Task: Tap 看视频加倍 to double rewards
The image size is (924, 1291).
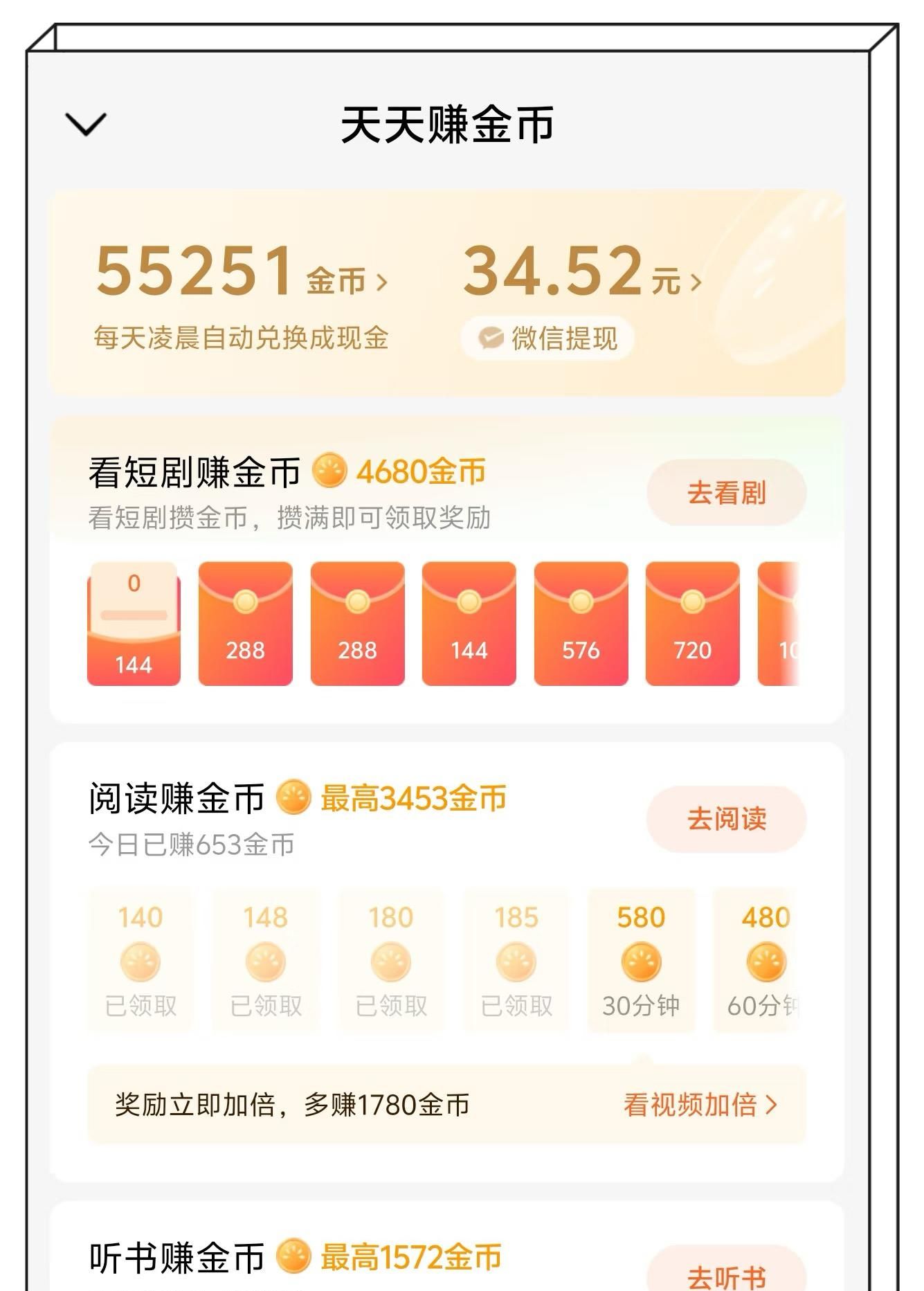Action: click(700, 1105)
